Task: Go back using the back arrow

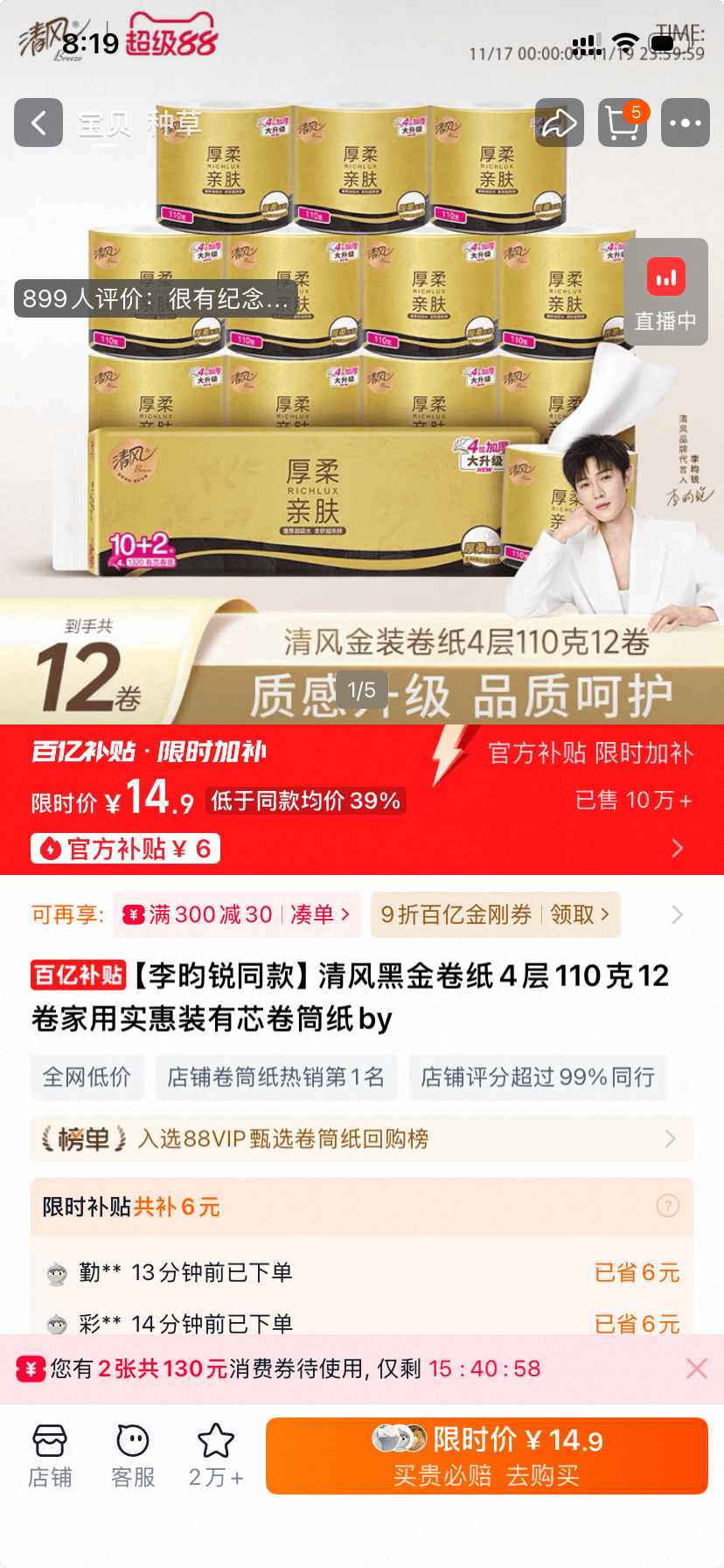Action: pyautogui.click(x=38, y=122)
